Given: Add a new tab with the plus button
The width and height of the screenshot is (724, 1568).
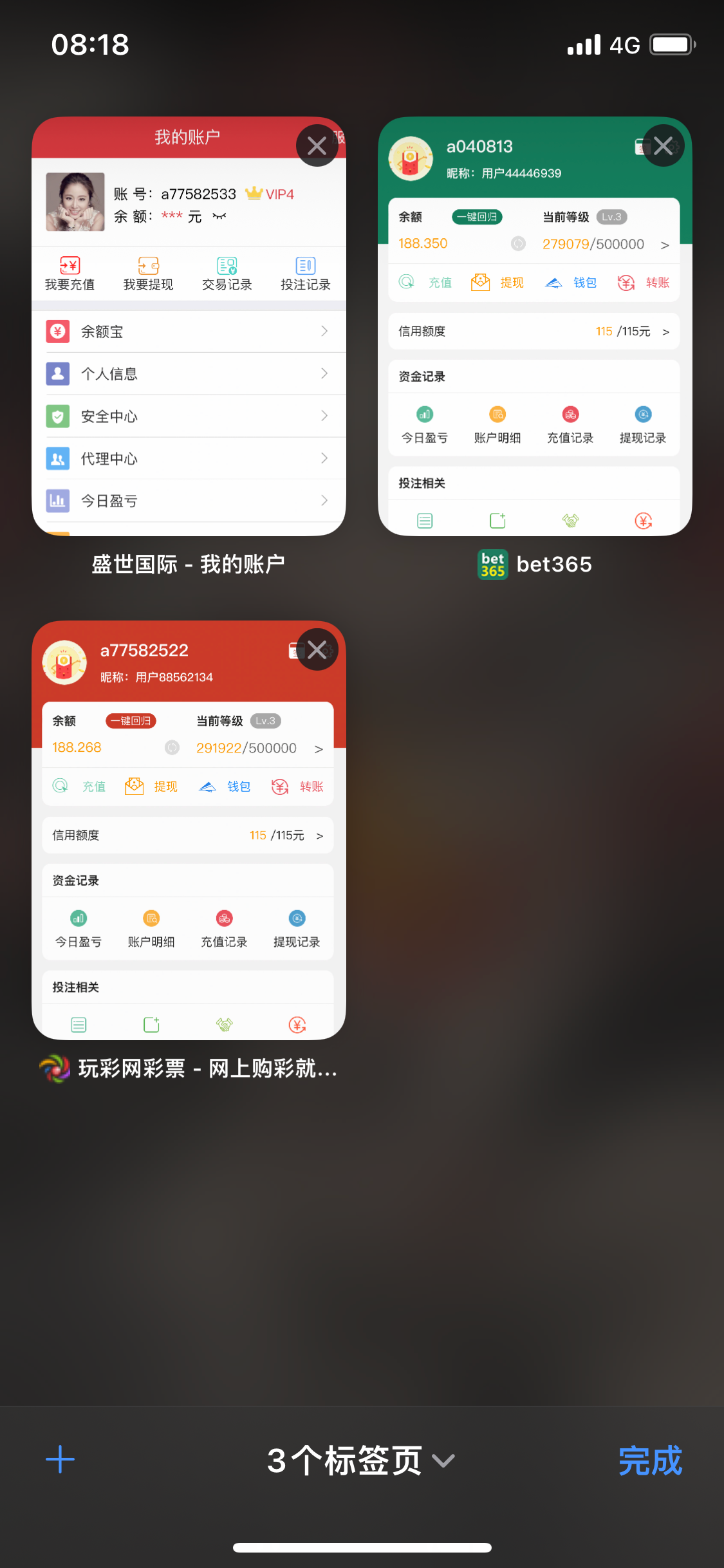Looking at the screenshot, I should click(60, 1460).
